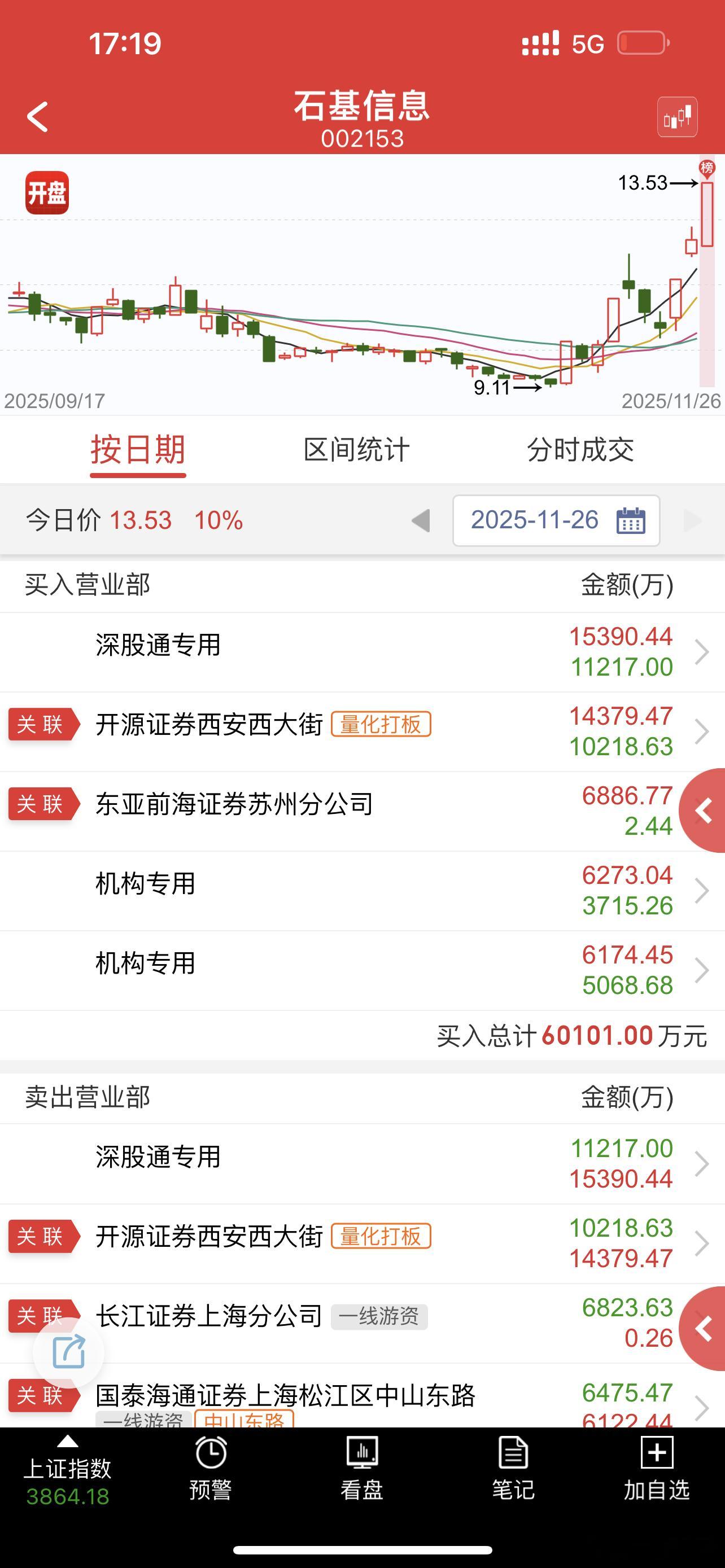Viewport: 725px width, 1568px height.
Task: Tap the back arrow to leave 石基信息 page
Action: [x=38, y=116]
